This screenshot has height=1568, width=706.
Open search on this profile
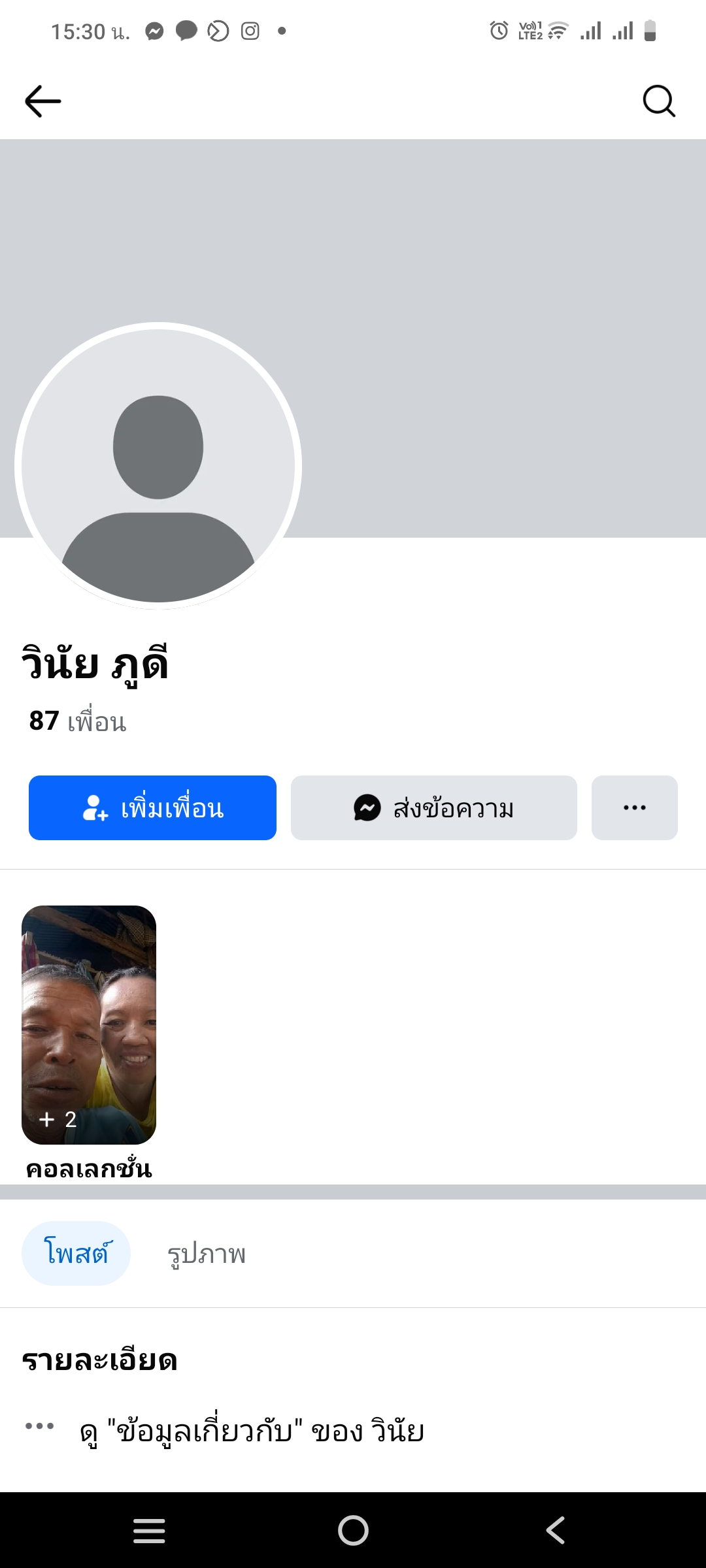[658, 101]
